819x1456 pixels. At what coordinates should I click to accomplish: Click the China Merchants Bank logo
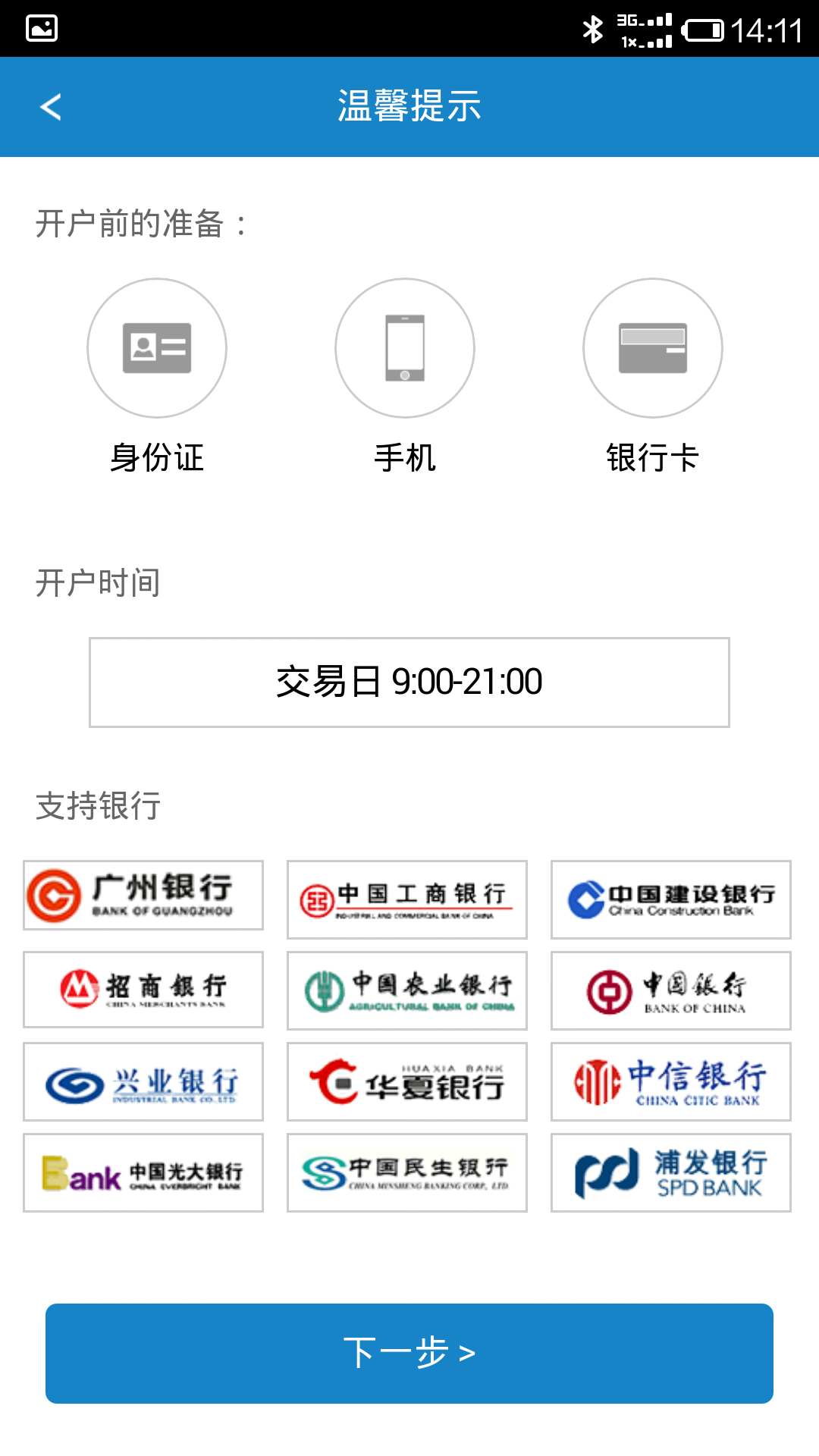coord(143,990)
